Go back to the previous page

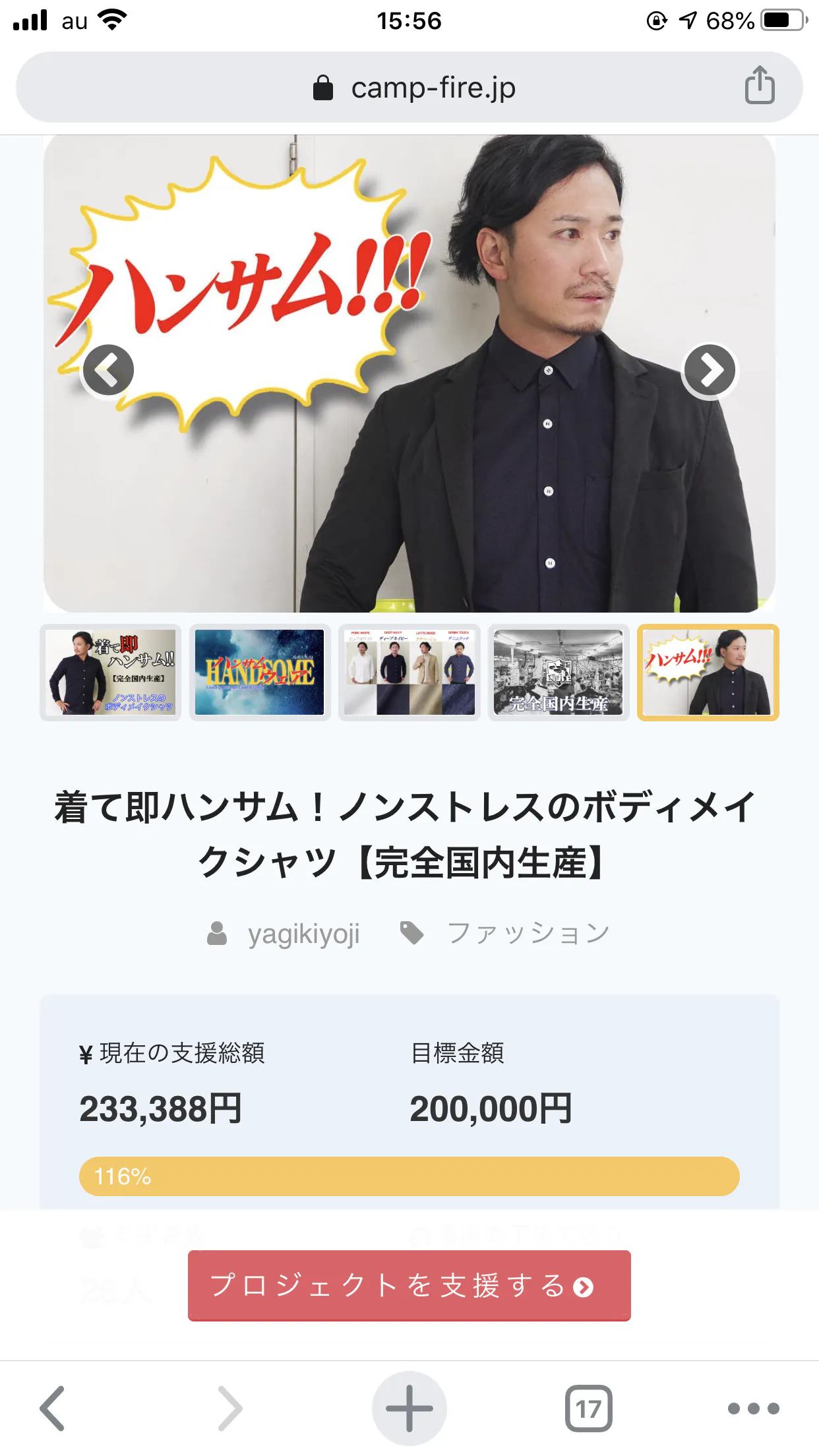coord(53,1409)
